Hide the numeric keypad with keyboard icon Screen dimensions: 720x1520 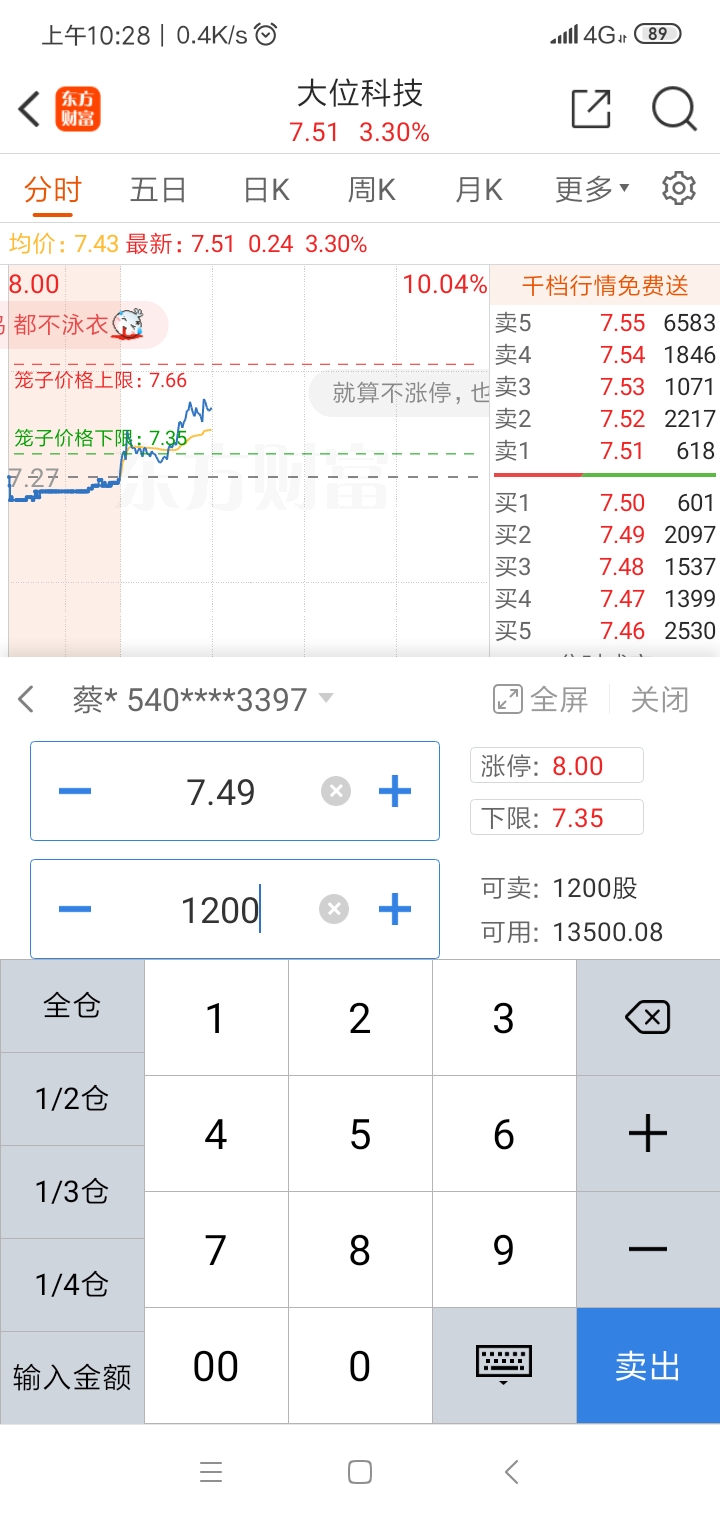pos(504,1365)
